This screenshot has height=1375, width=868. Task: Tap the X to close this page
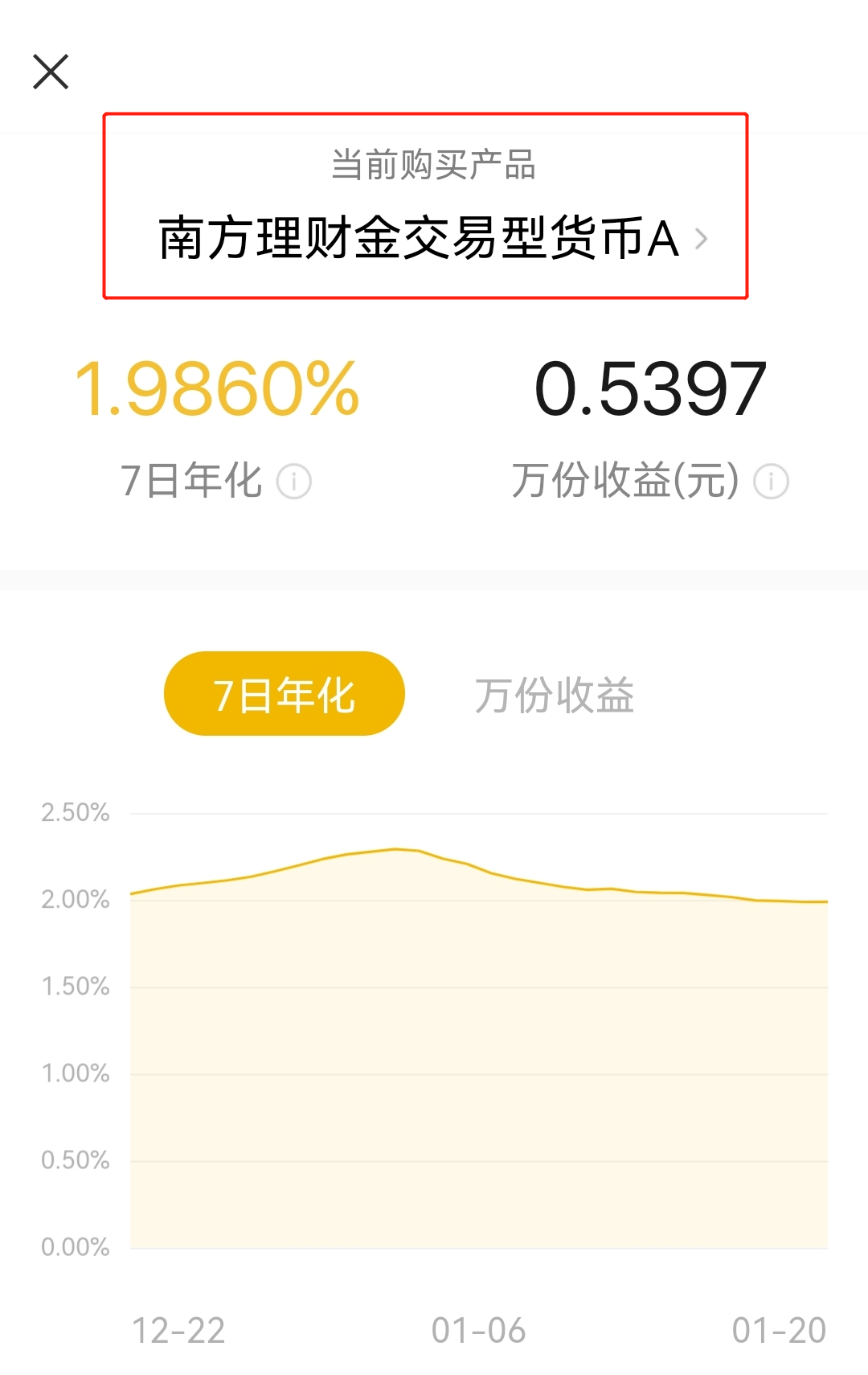point(51,71)
